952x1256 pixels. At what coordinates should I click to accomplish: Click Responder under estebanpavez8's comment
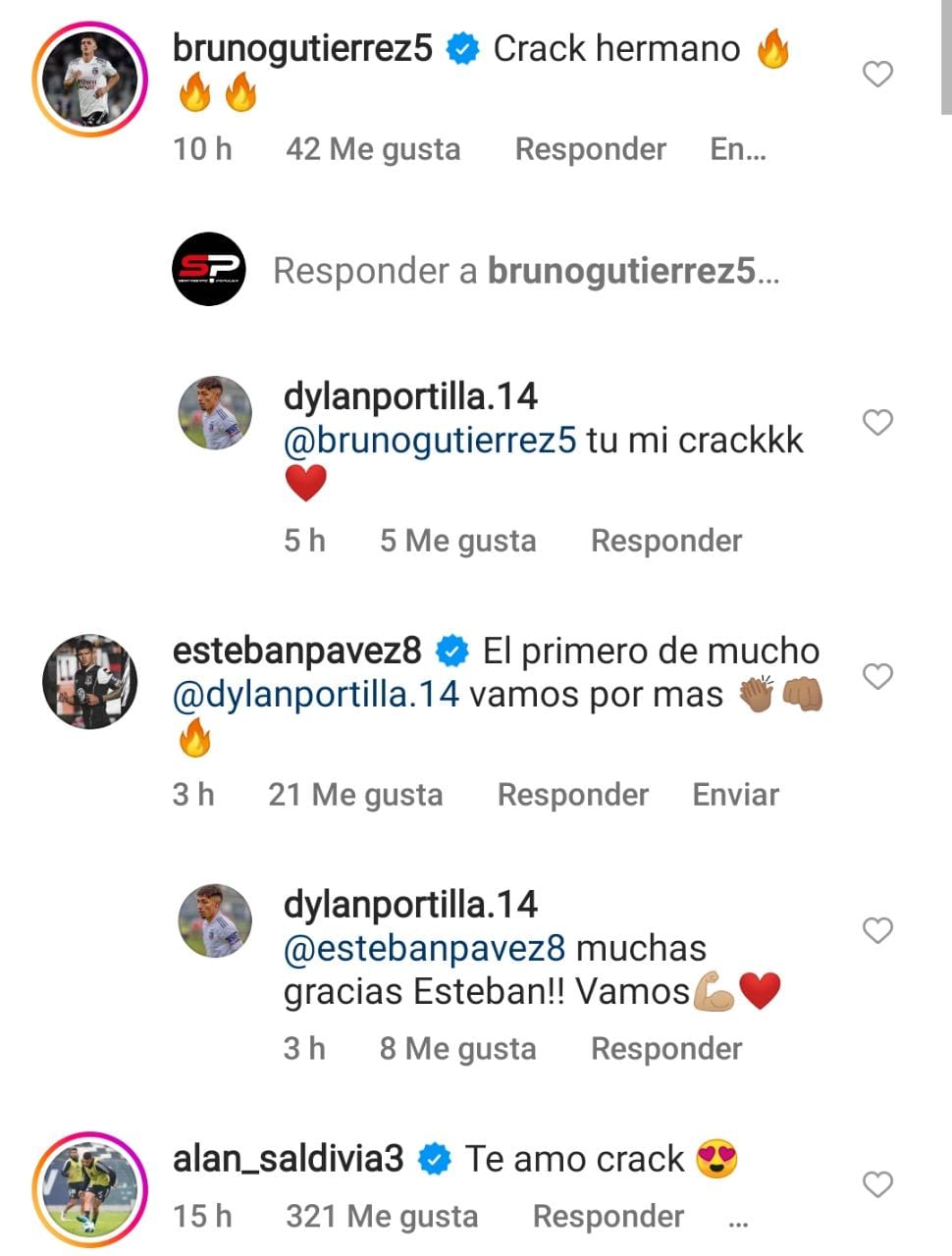tap(573, 794)
